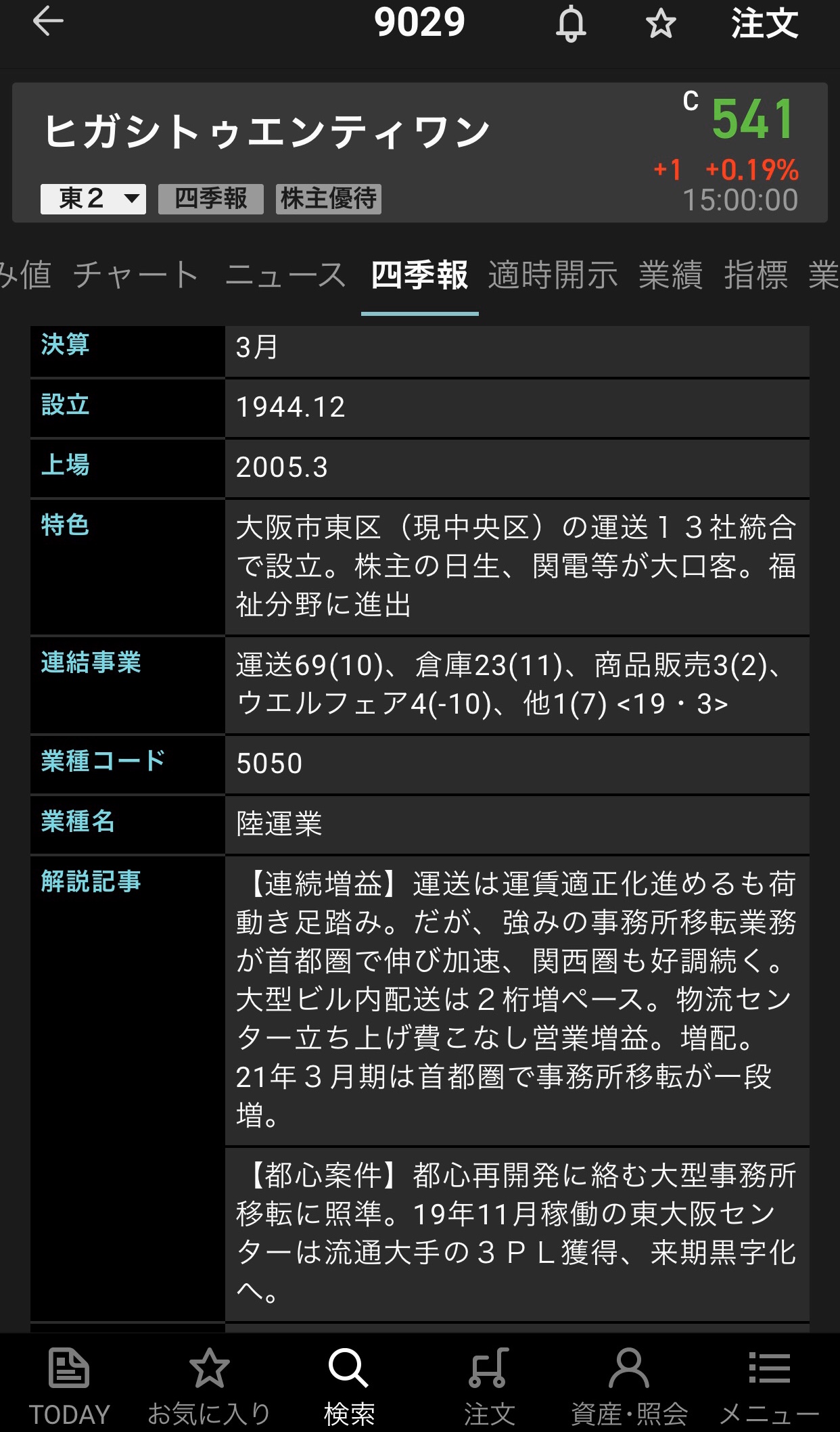This screenshot has width=840, height=1432.
Task: View the 業績 tab
Action: pyautogui.click(x=670, y=275)
